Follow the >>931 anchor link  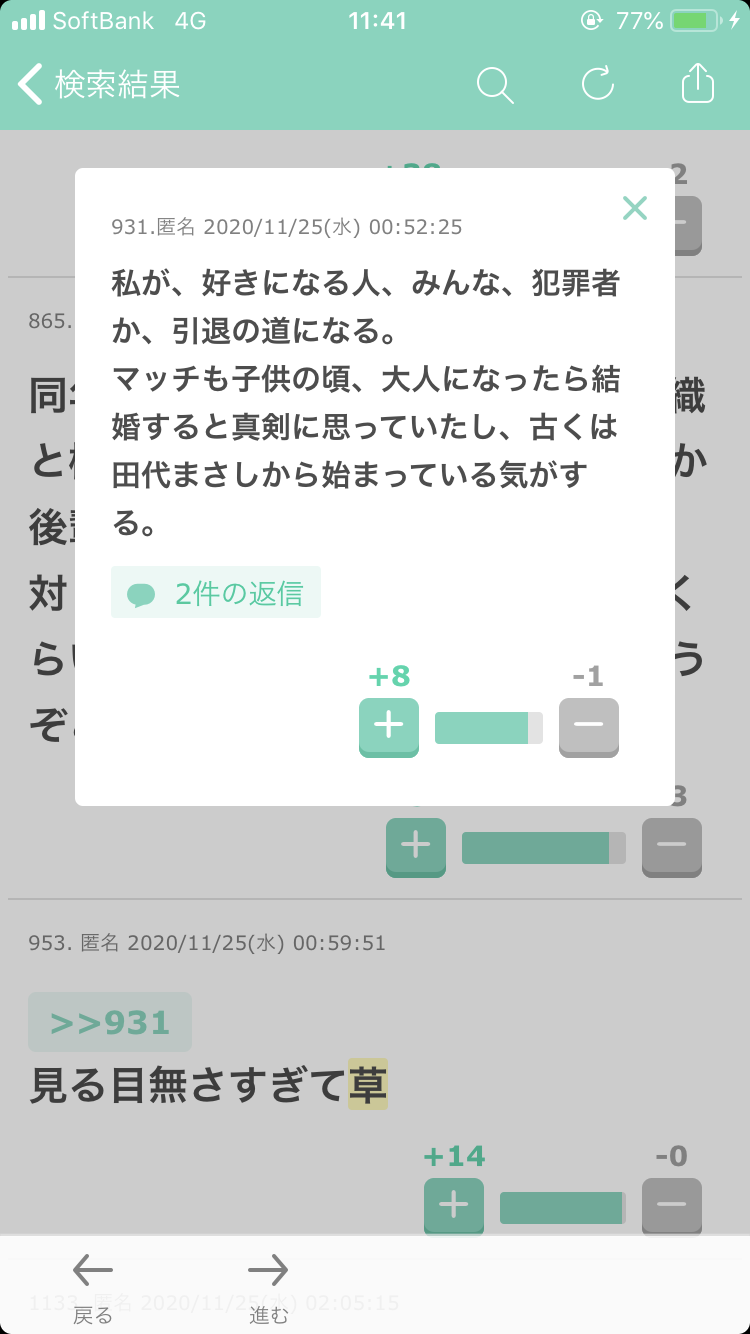click(x=110, y=1022)
